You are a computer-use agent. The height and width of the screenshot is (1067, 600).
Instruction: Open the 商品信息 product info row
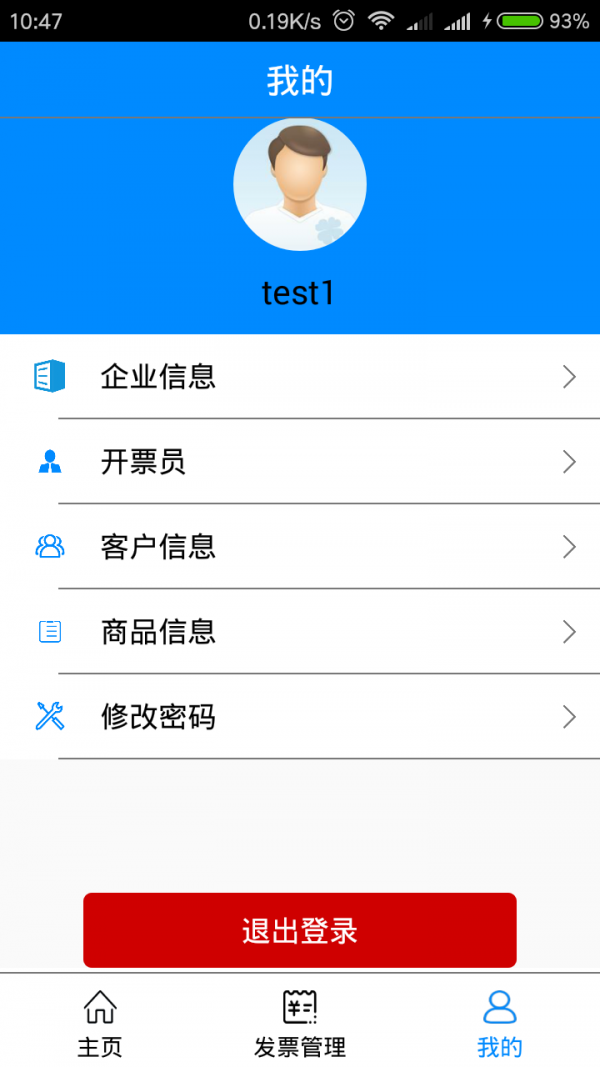point(300,632)
